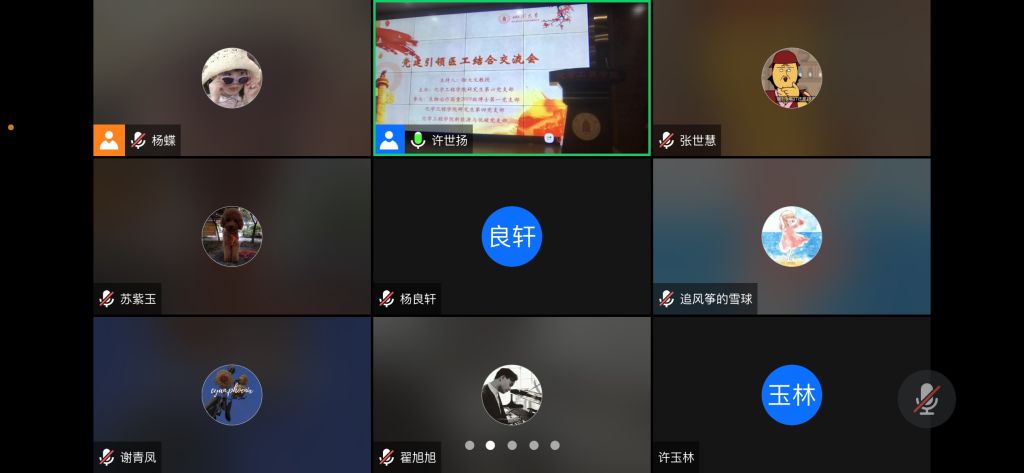Select 杨蝶's video tile
Image resolution: width=1024 pixels, height=473 pixels.
point(232,78)
